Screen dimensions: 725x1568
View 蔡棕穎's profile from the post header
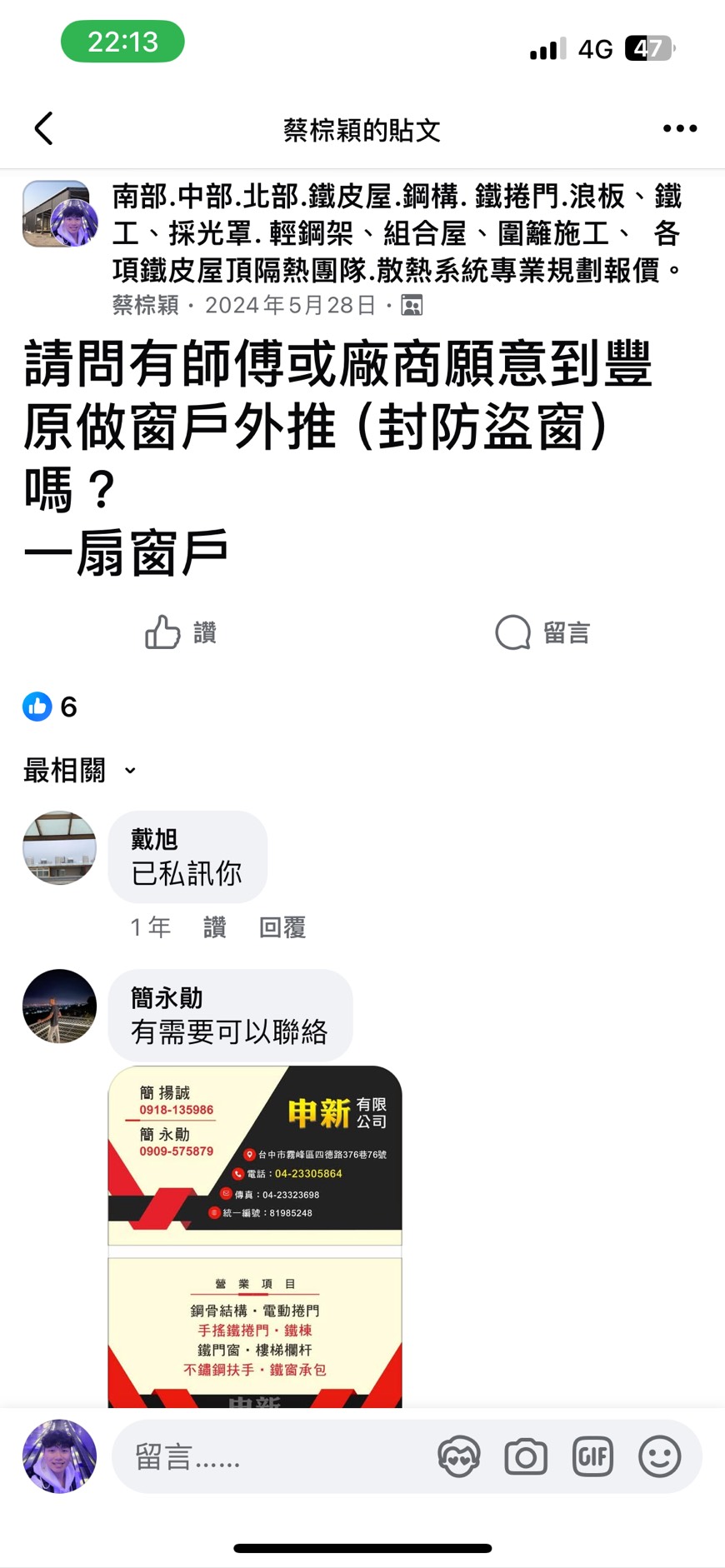coord(145,305)
